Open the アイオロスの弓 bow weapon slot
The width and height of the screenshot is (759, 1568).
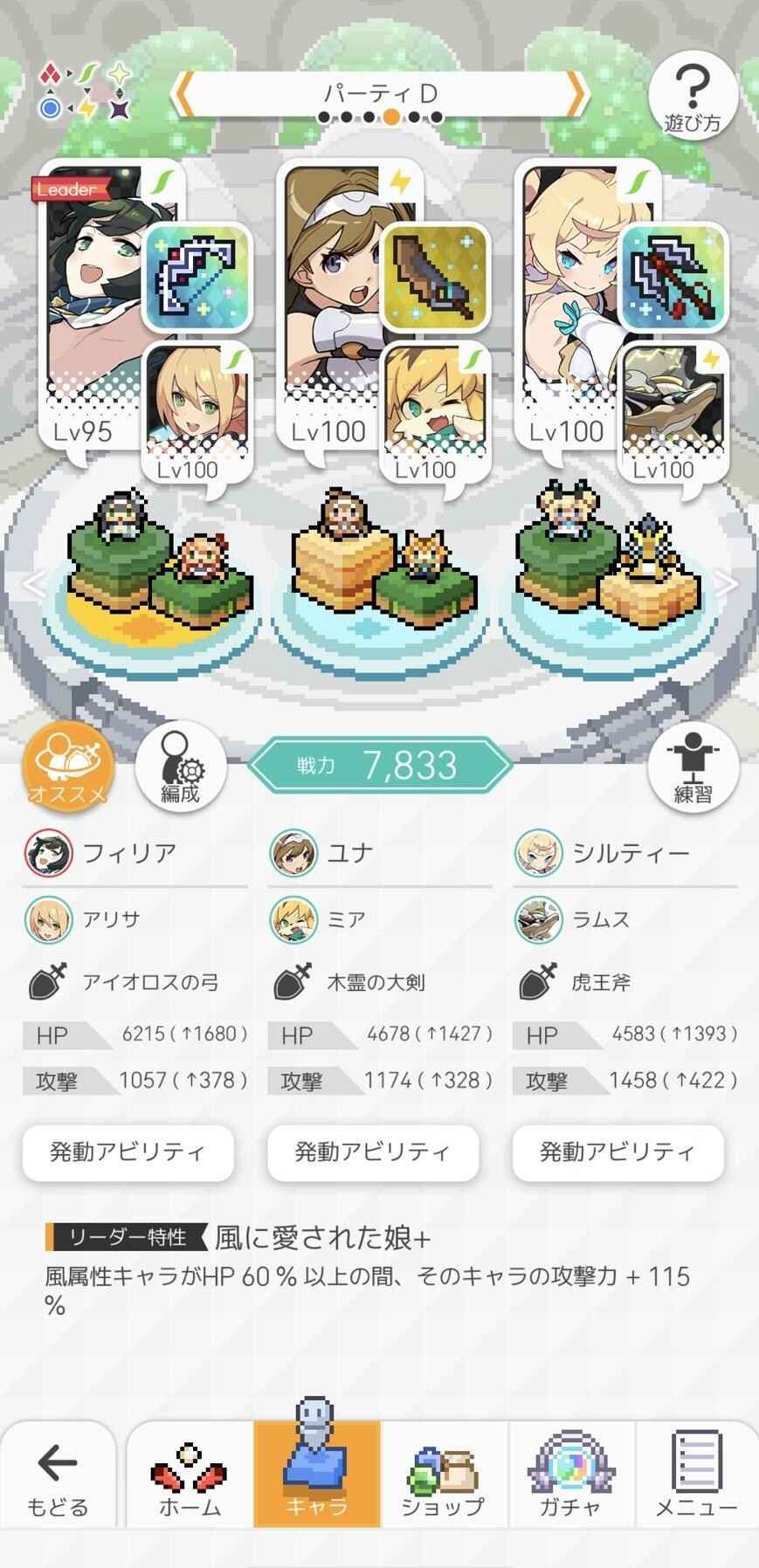click(197, 276)
